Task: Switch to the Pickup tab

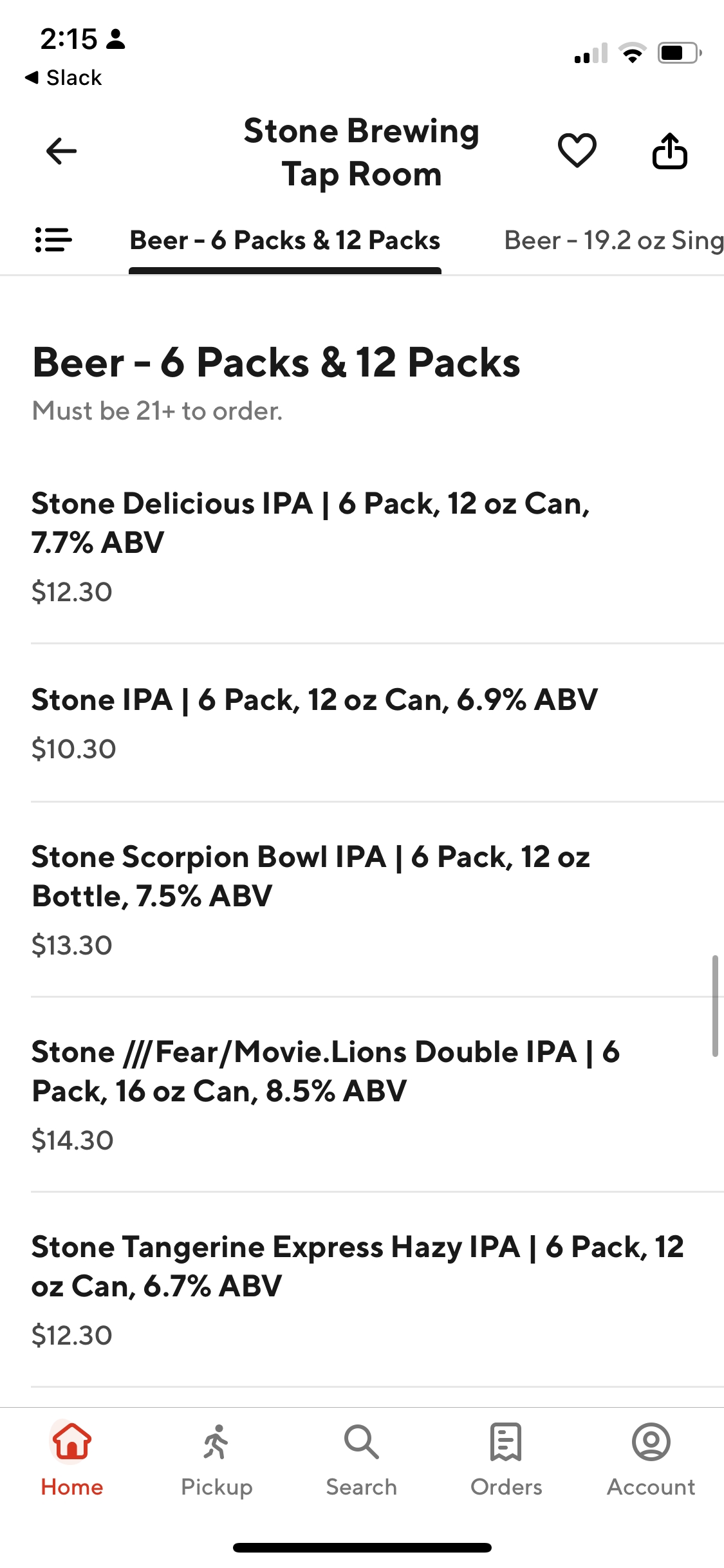Action: click(217, 1460)
